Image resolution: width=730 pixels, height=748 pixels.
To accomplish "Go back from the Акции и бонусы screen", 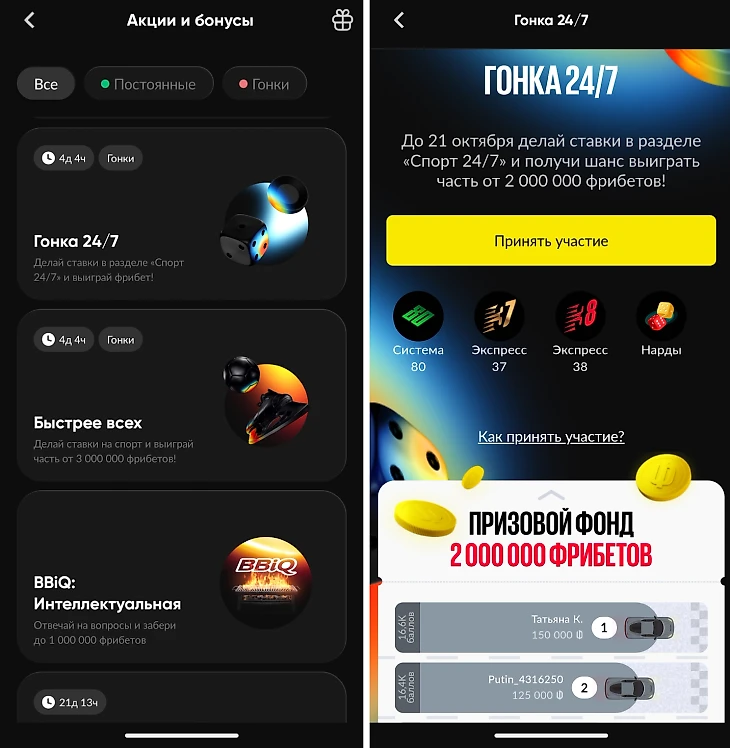I will coord(30,20).
